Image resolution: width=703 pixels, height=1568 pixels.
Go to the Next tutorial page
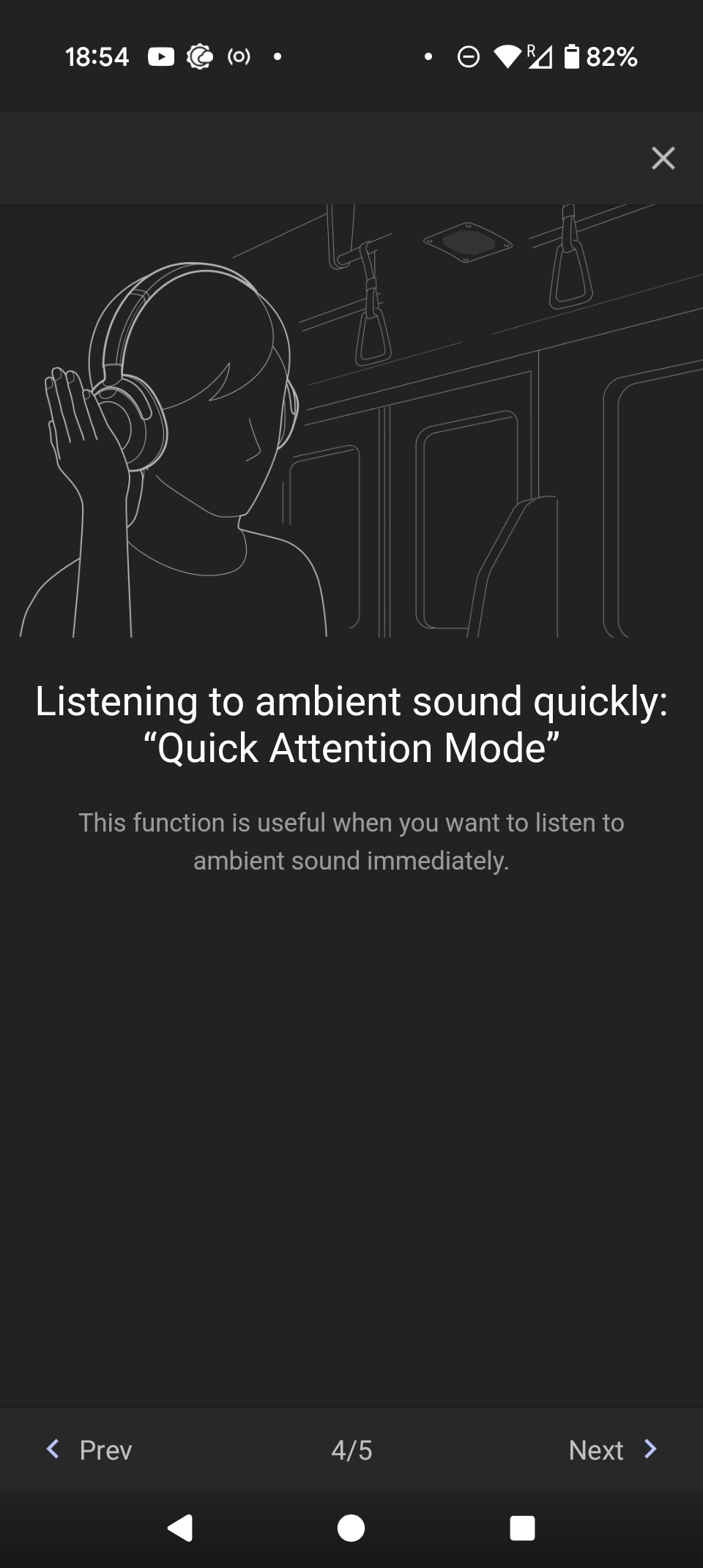click(614, 1449)
